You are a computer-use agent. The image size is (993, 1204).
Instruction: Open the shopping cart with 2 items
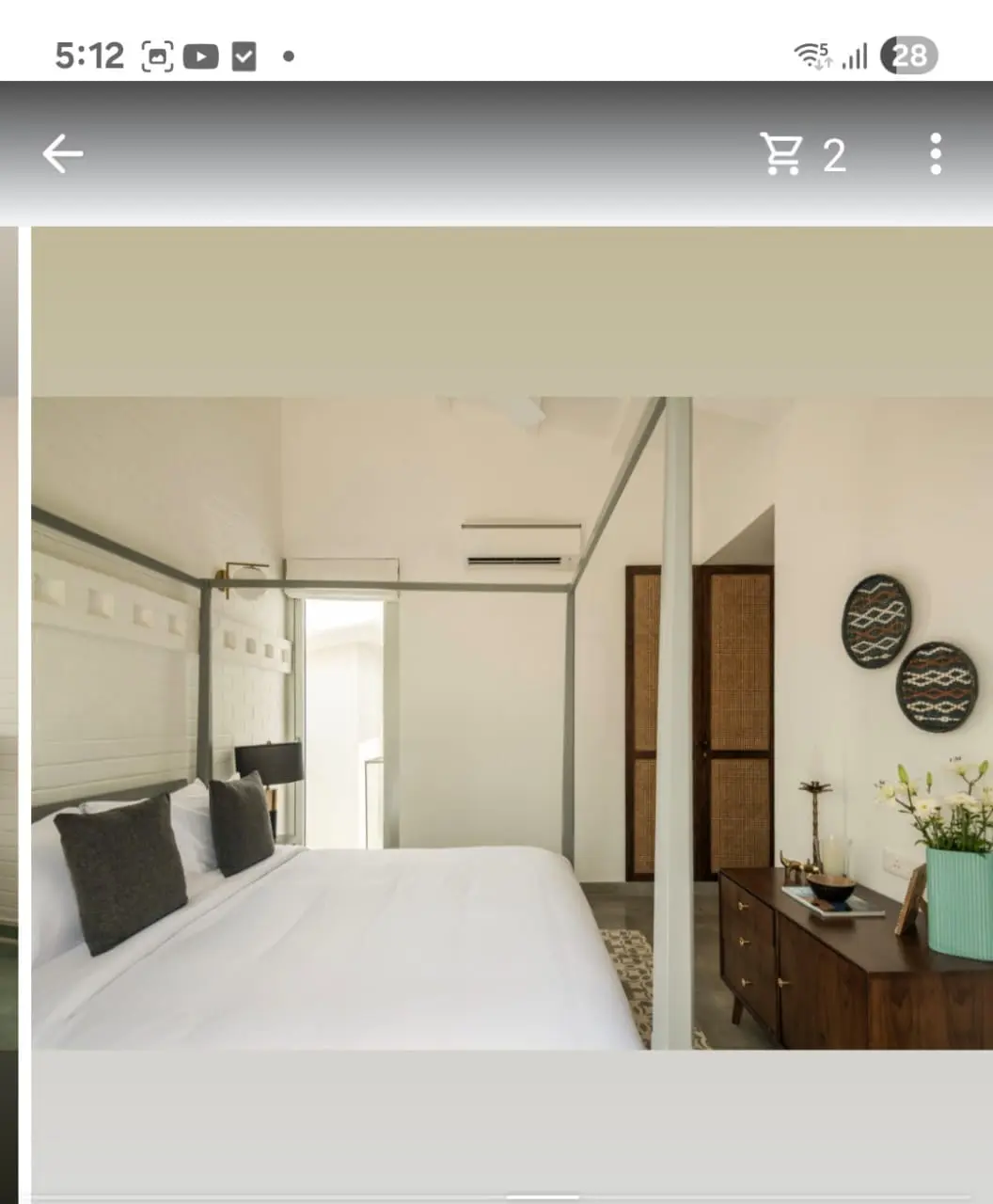[801, 154]
